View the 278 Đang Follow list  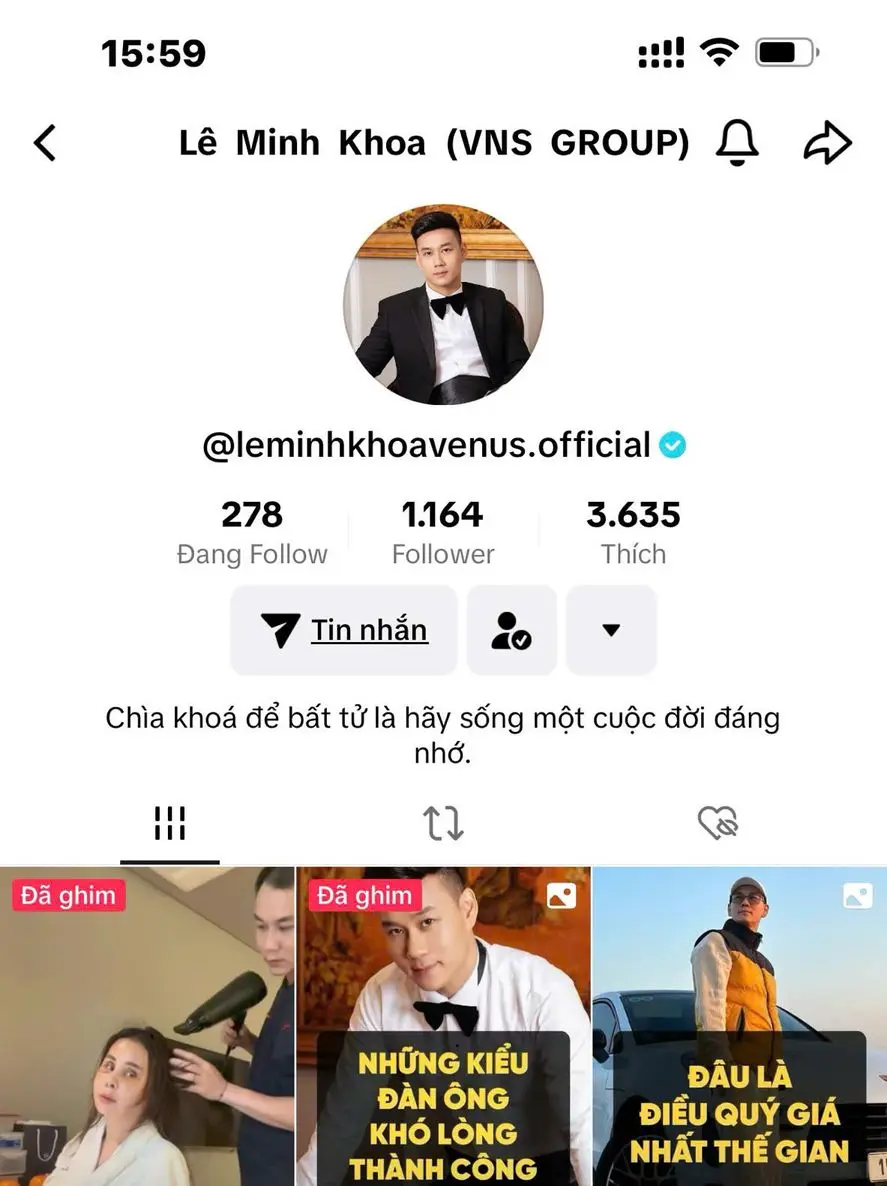(x=252, y=533)
